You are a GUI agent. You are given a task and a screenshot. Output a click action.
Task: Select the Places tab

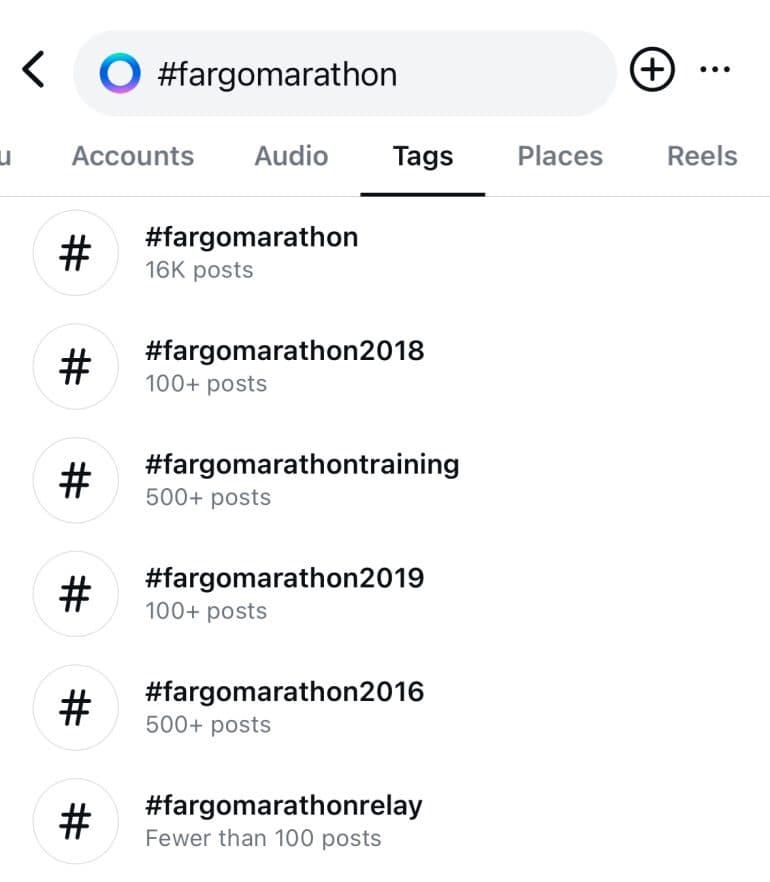559,156
